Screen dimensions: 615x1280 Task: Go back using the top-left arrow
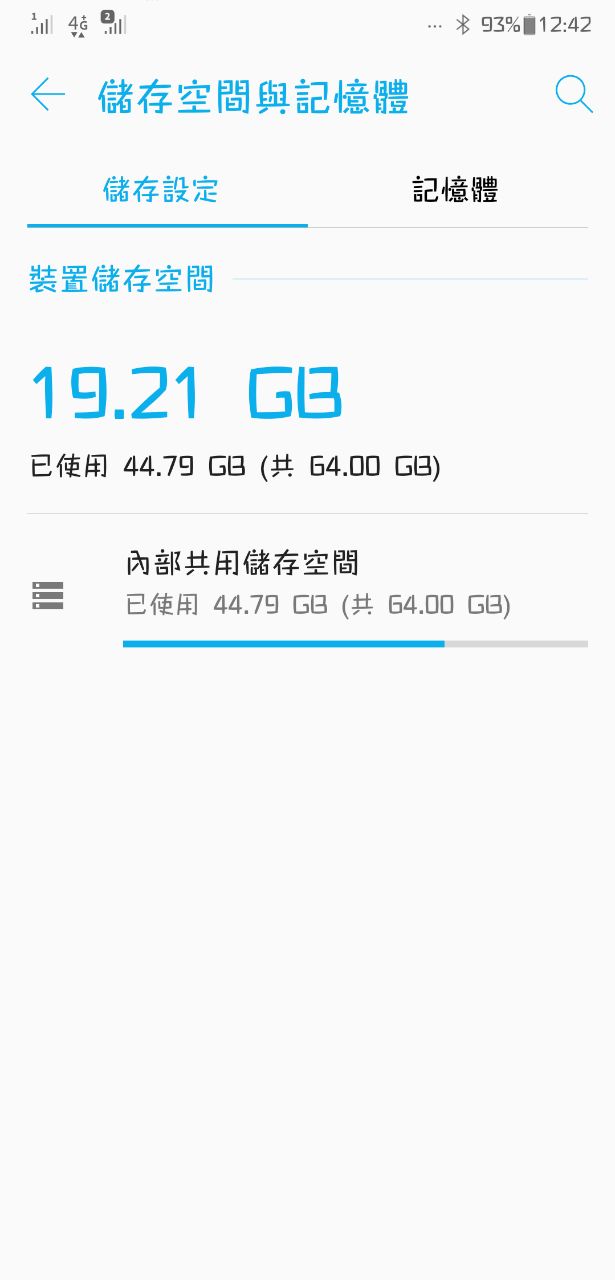pos(47,95)
